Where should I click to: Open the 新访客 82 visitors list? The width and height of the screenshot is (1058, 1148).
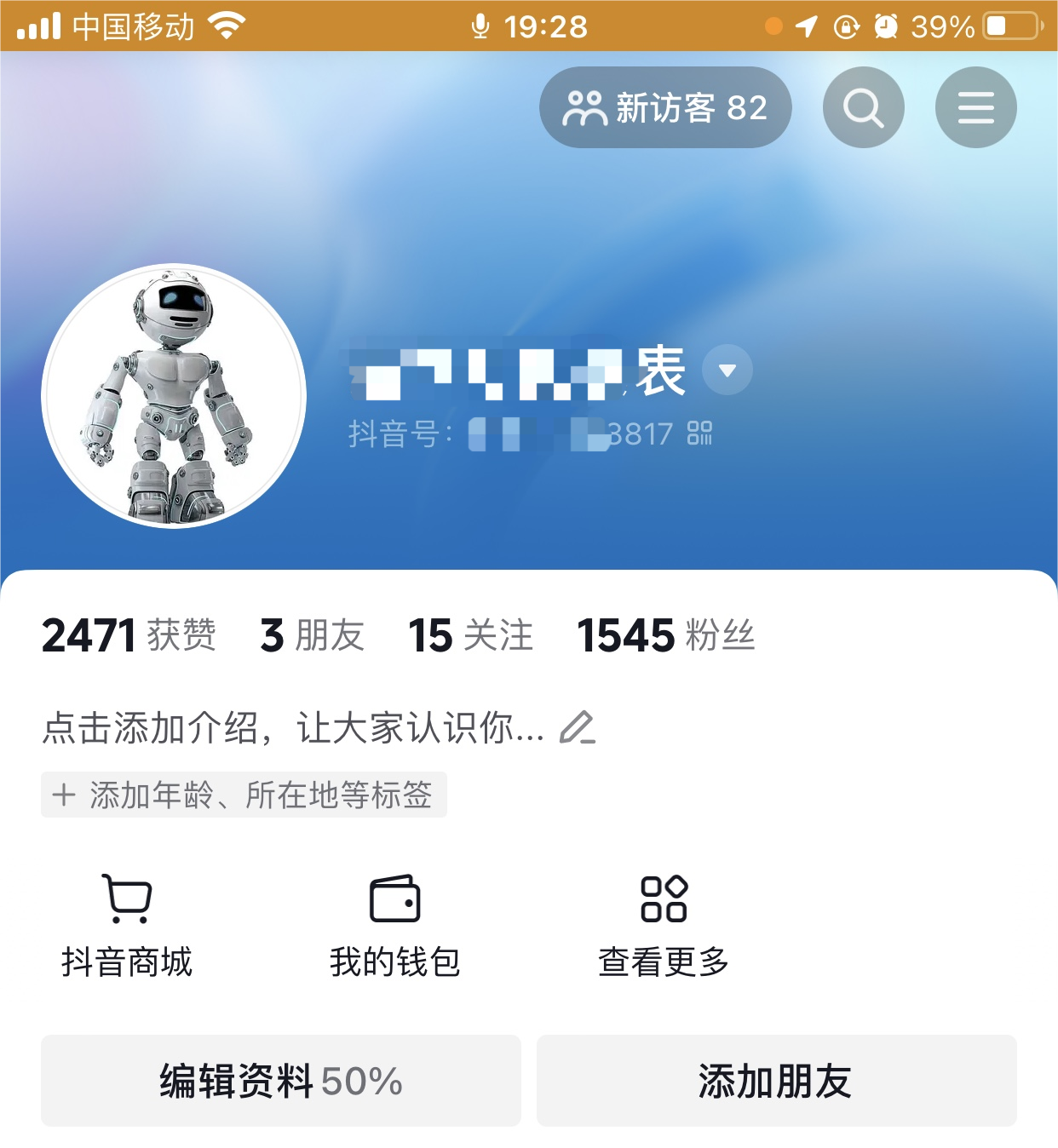(665, 107)
